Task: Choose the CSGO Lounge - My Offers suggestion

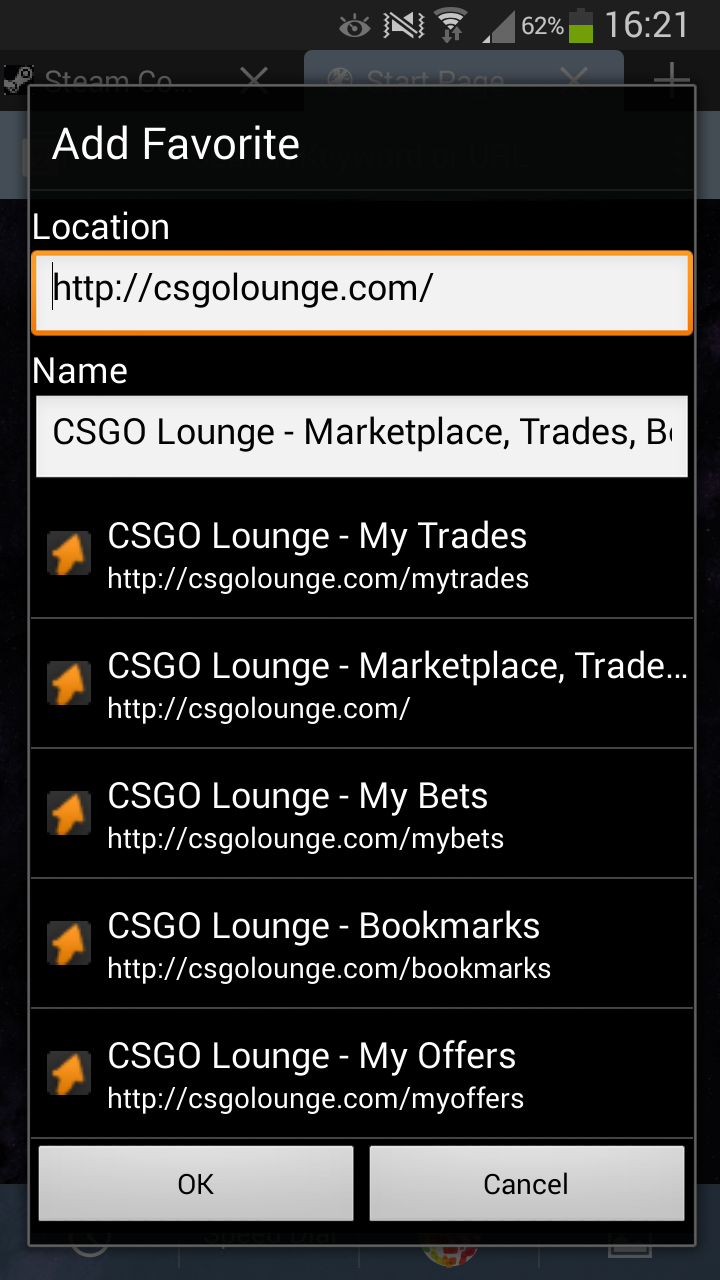Action: point(361,1073)
